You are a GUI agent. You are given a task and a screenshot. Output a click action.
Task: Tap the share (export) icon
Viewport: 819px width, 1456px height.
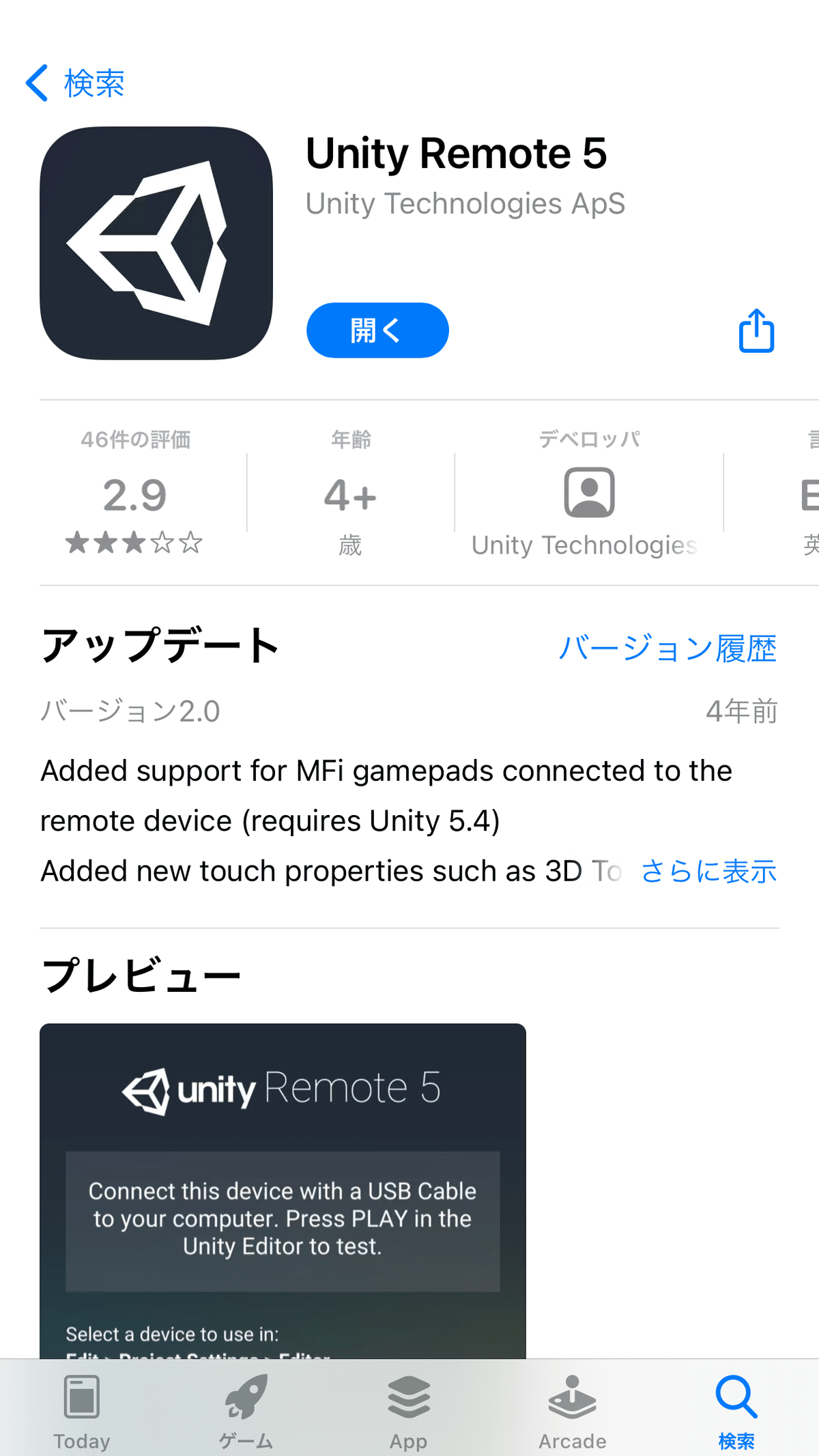(755, 330)
